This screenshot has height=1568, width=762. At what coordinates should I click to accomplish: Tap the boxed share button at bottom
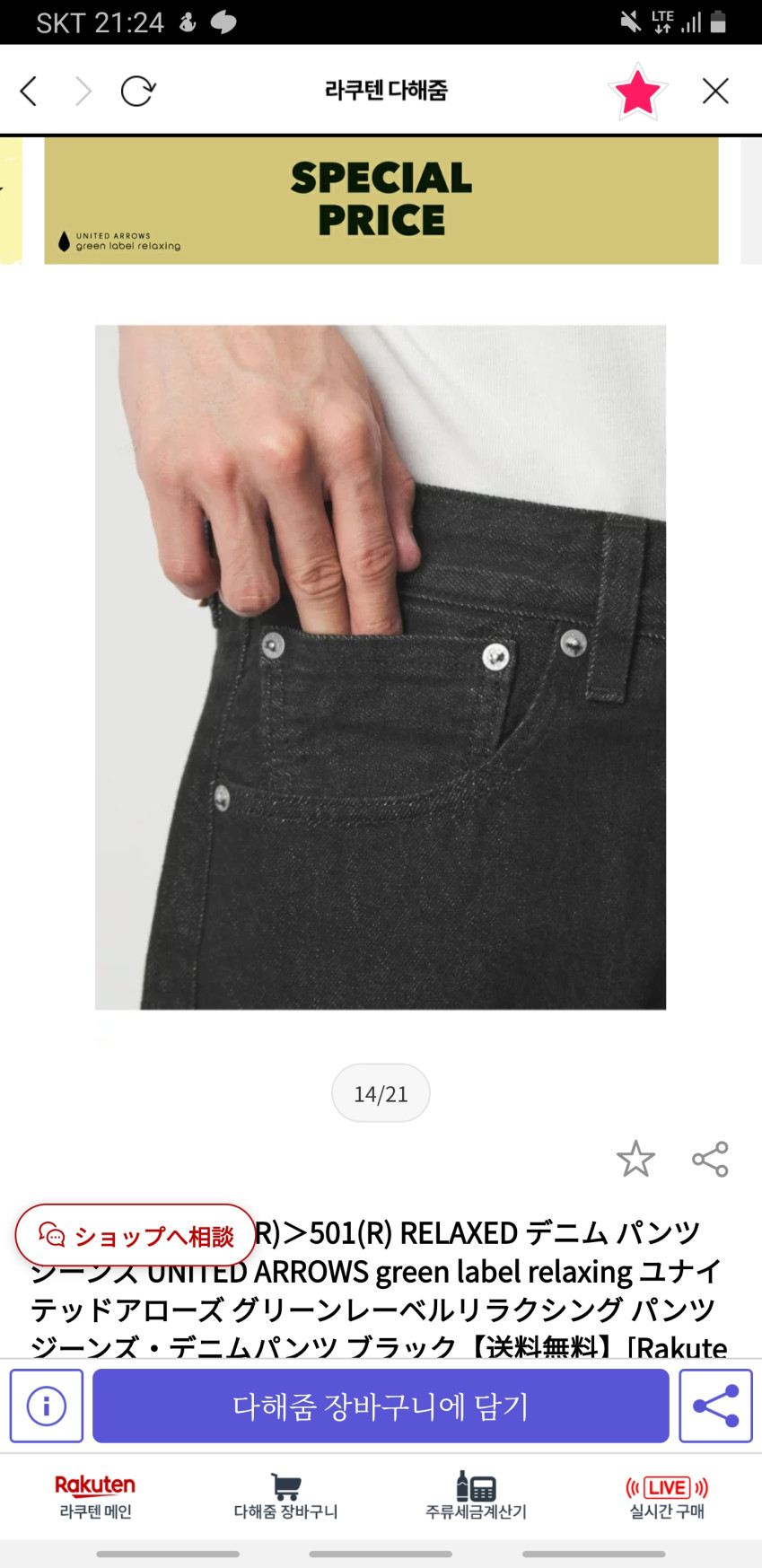(715, 1406)
